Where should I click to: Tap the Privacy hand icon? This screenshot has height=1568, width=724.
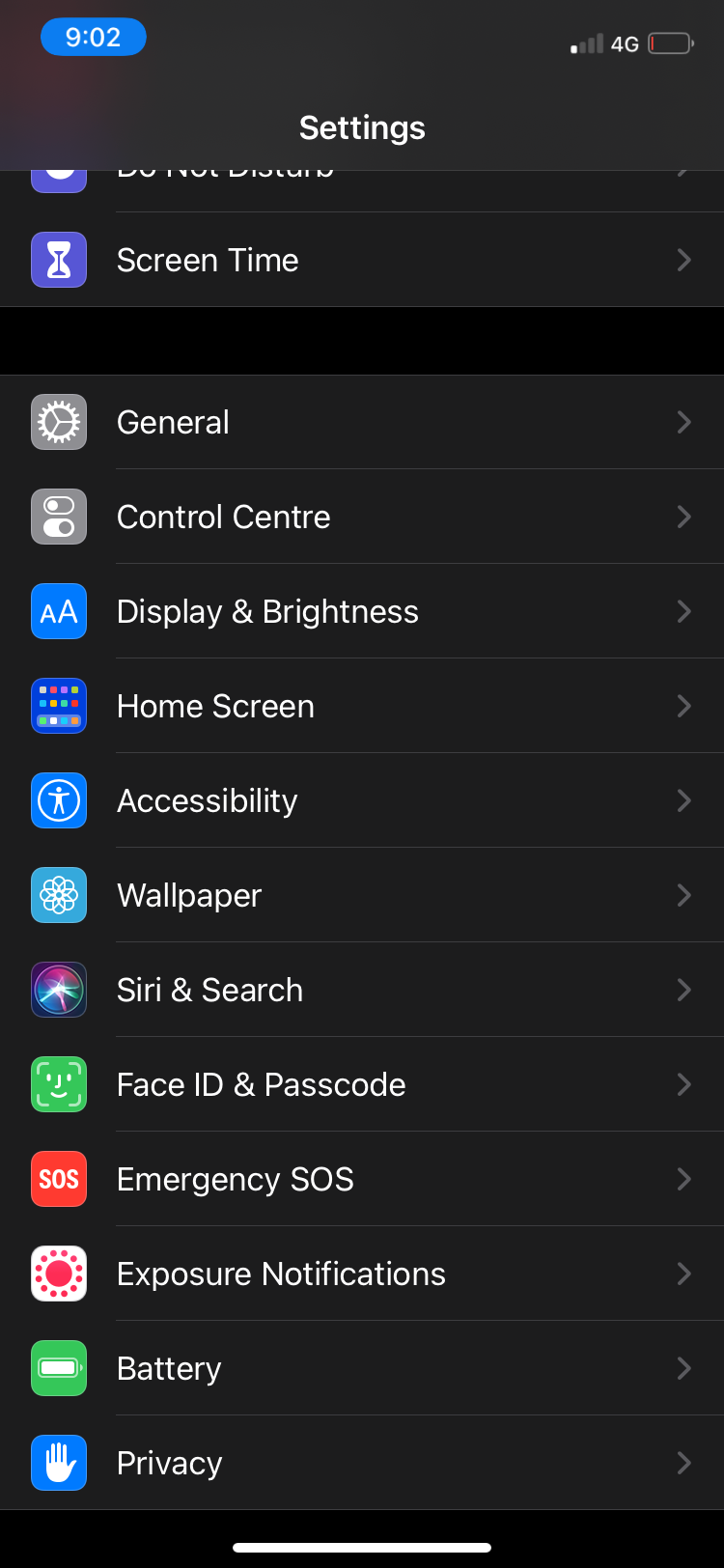click(x=59, y=1463)
